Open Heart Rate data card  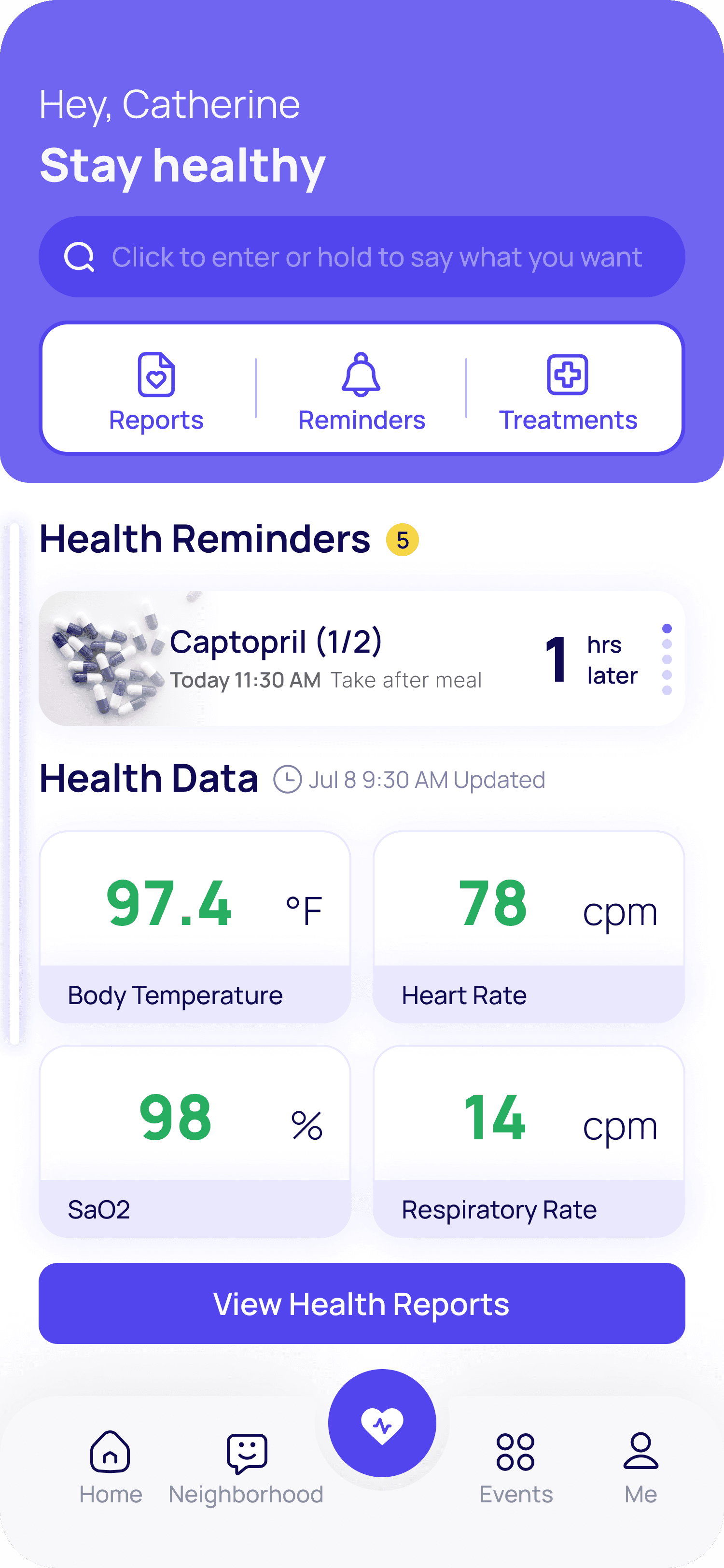click(529, 927)
